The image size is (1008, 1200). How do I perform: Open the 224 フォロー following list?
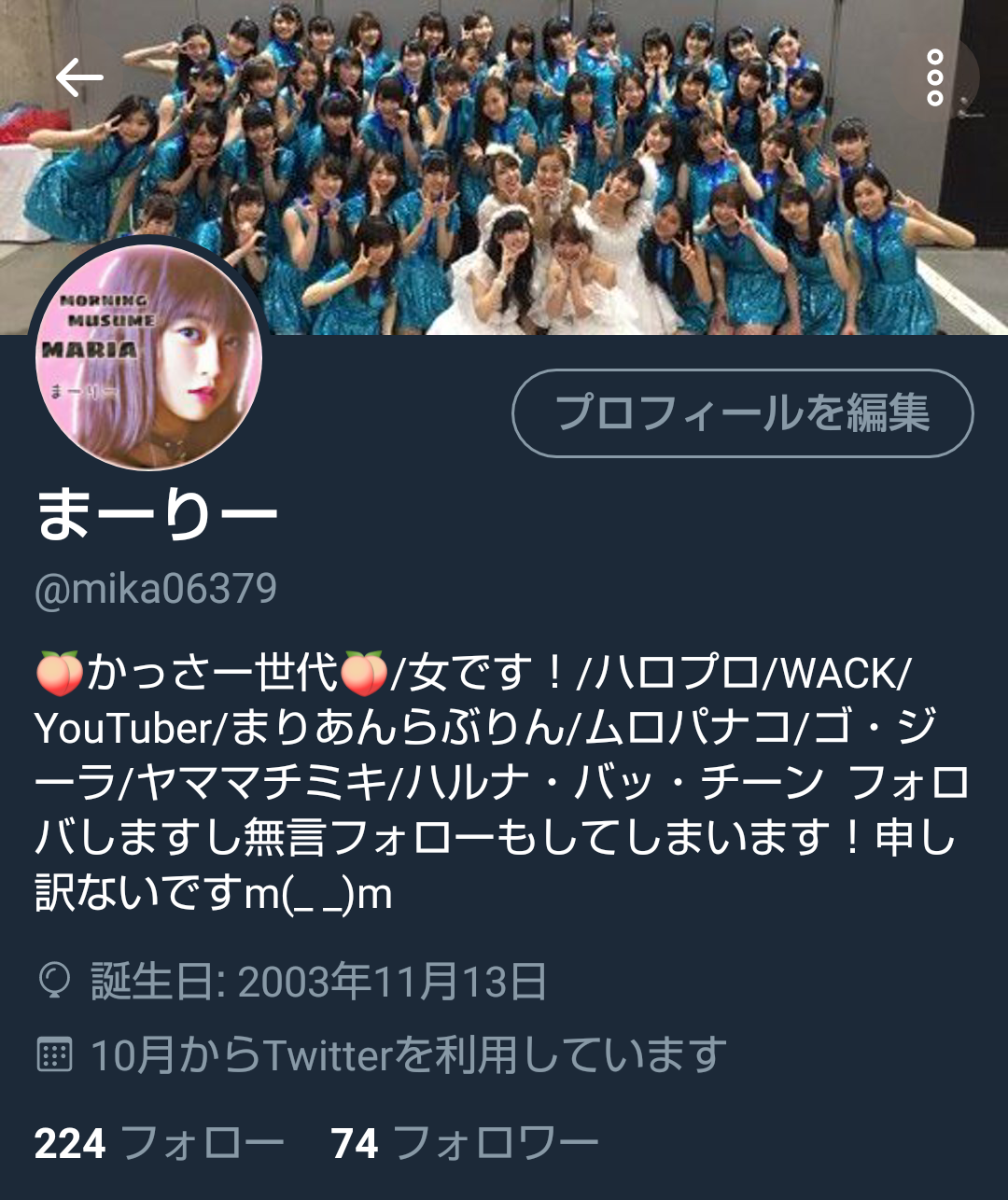[159, 1143]
